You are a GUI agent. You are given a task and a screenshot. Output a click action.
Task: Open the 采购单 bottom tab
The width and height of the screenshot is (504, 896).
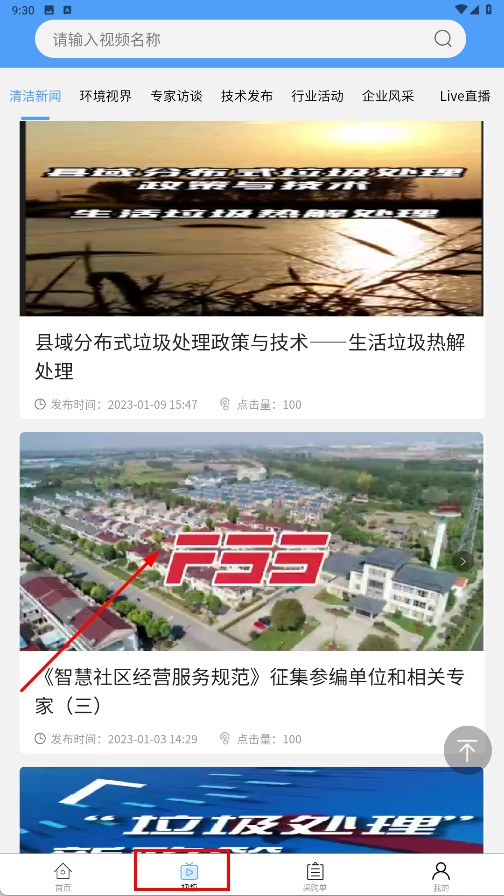(x=315, y=876)
